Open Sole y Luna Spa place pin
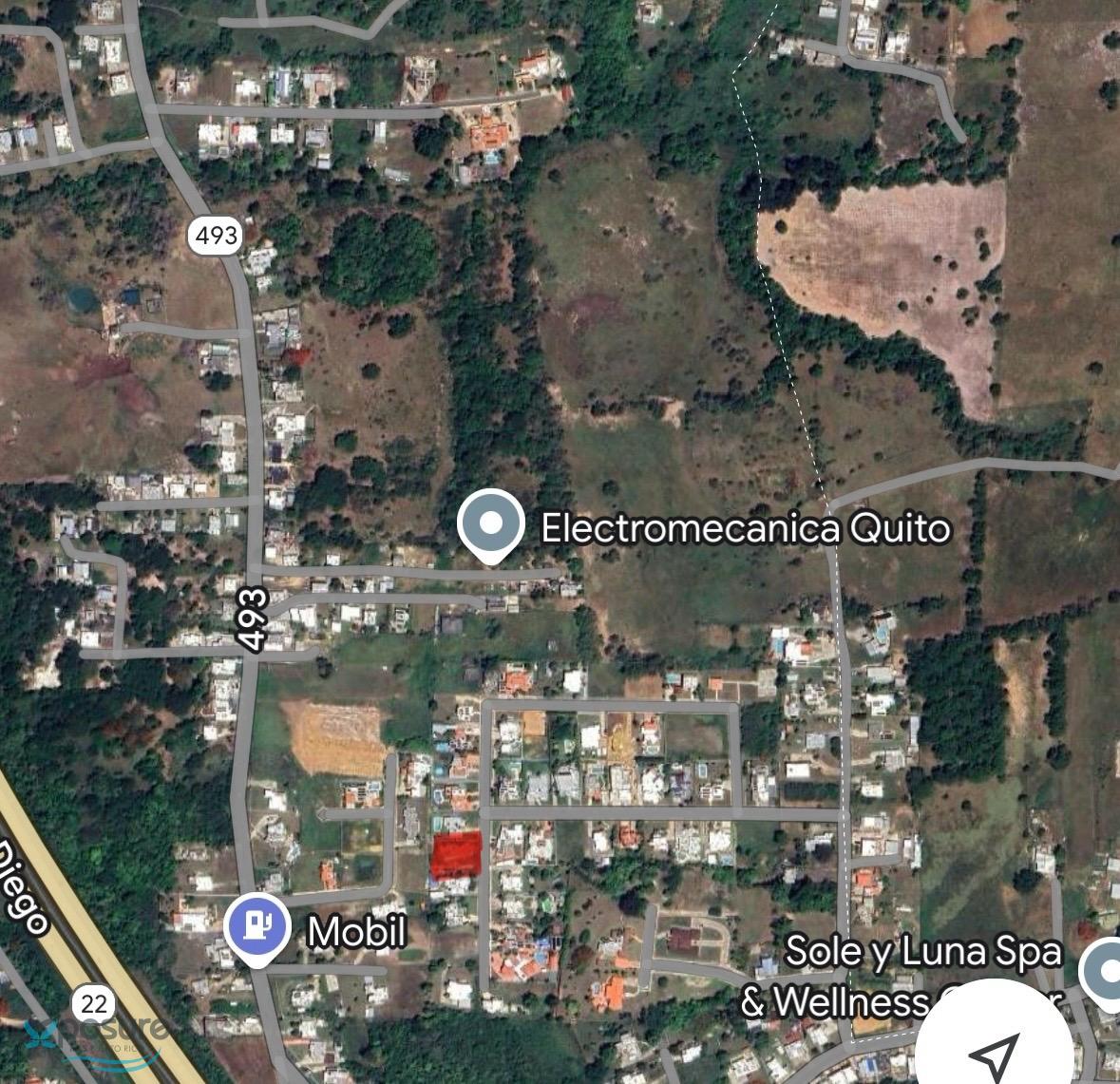This screenshot has height=1084, width=1120. [1106, 972]
